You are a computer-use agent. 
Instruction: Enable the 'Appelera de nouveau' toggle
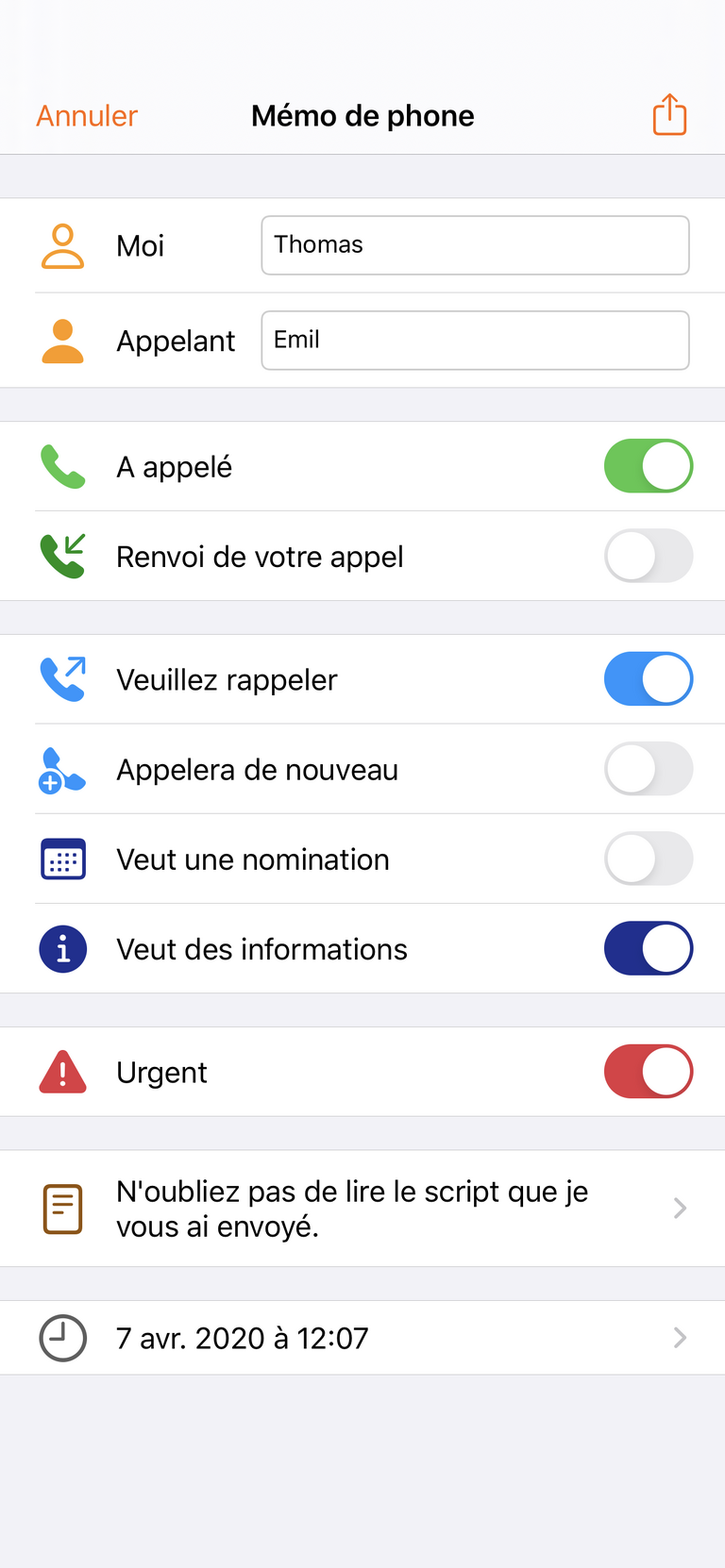click(x=649, y=768)
